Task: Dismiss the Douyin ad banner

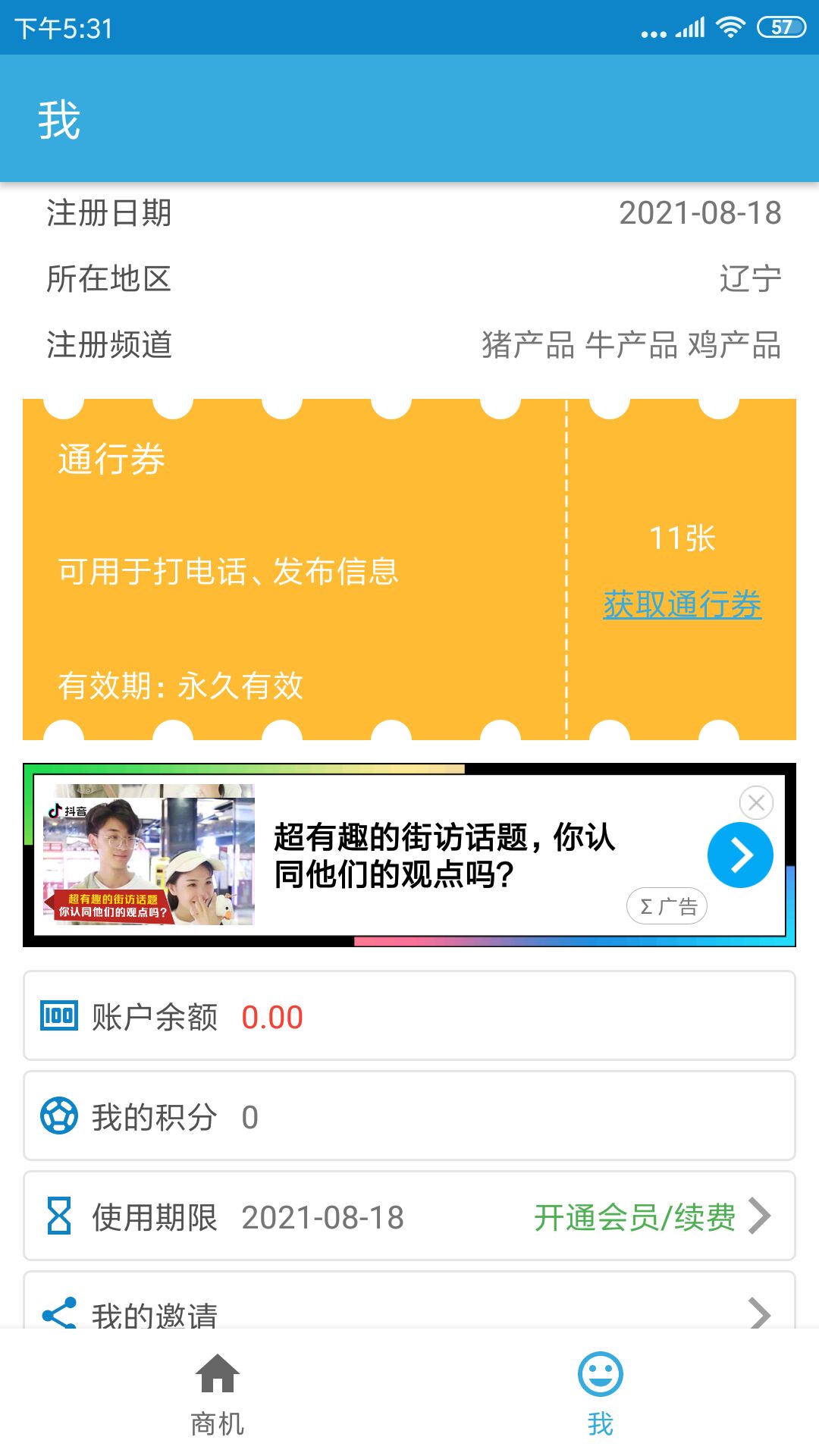Action: point(756,802)
